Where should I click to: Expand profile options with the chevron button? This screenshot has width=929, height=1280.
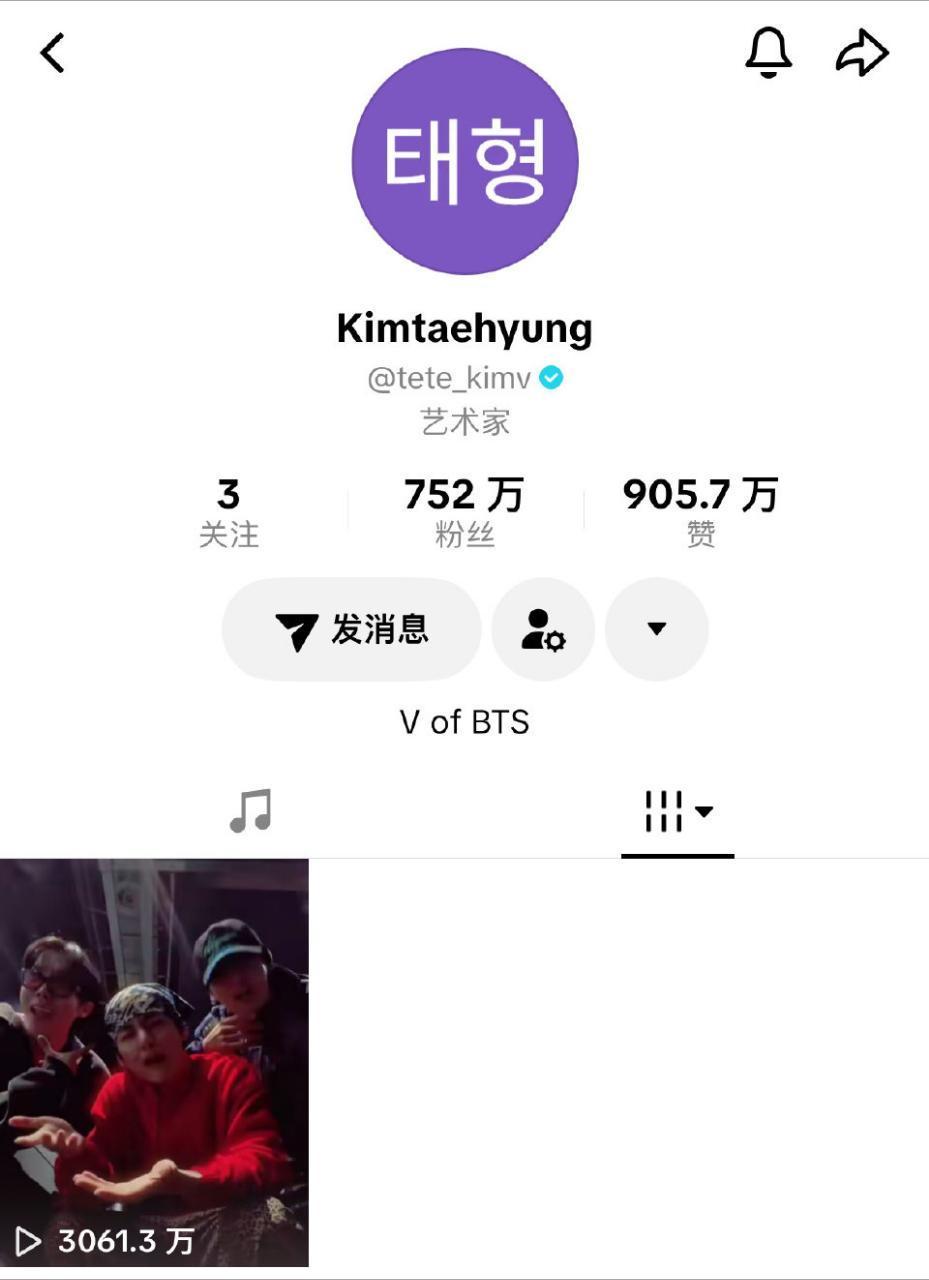[656, 630]
